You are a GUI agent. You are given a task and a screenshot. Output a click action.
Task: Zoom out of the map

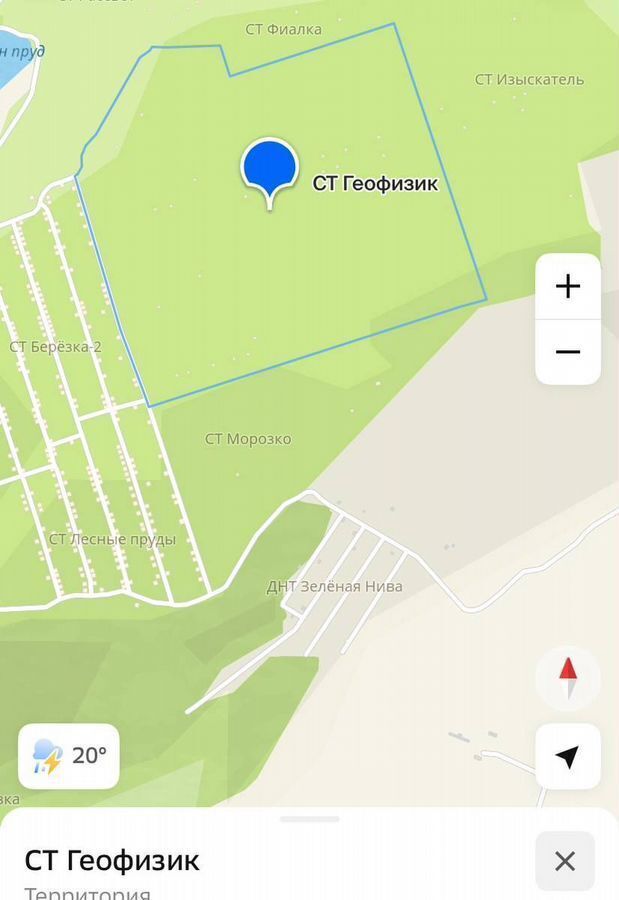(568, 352)
